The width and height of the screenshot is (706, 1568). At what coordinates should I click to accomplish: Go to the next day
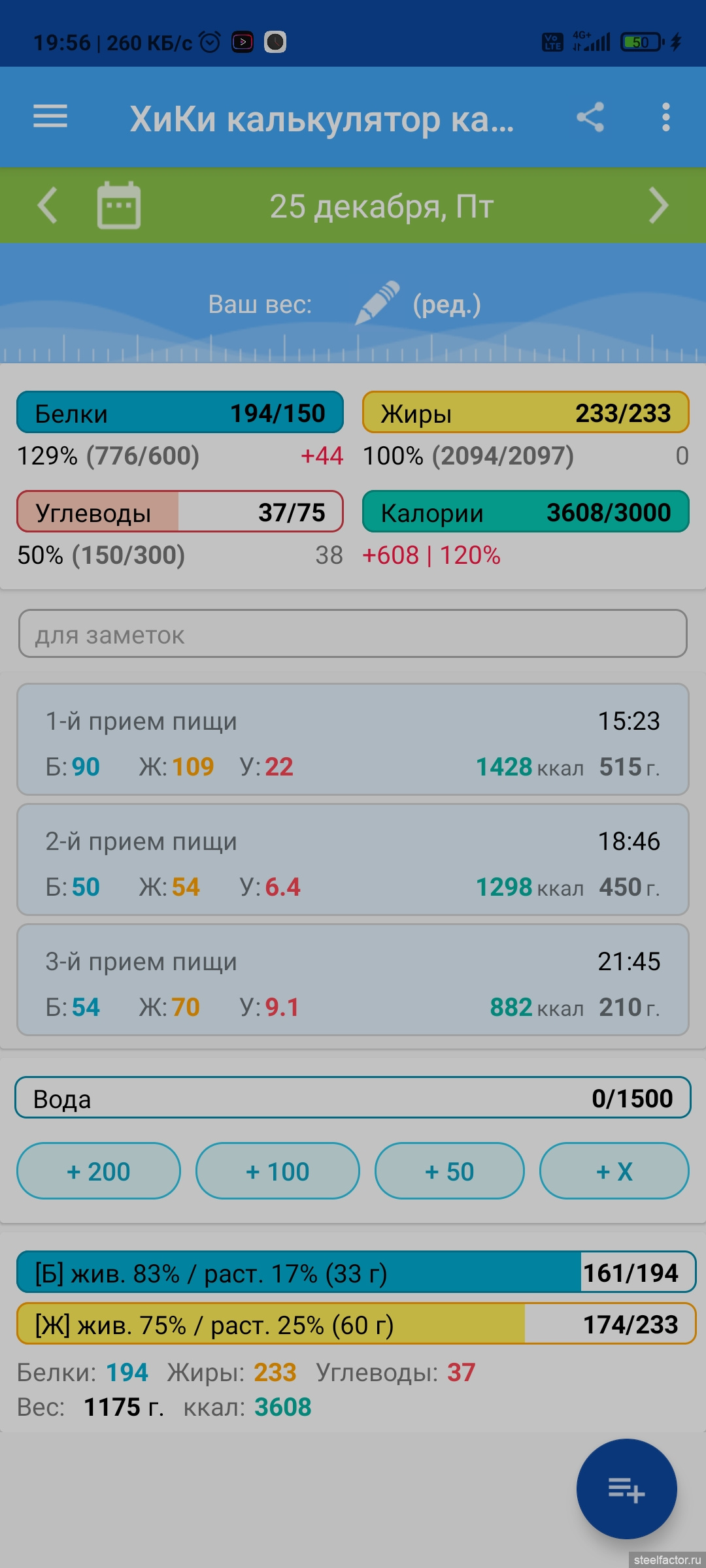658,205
